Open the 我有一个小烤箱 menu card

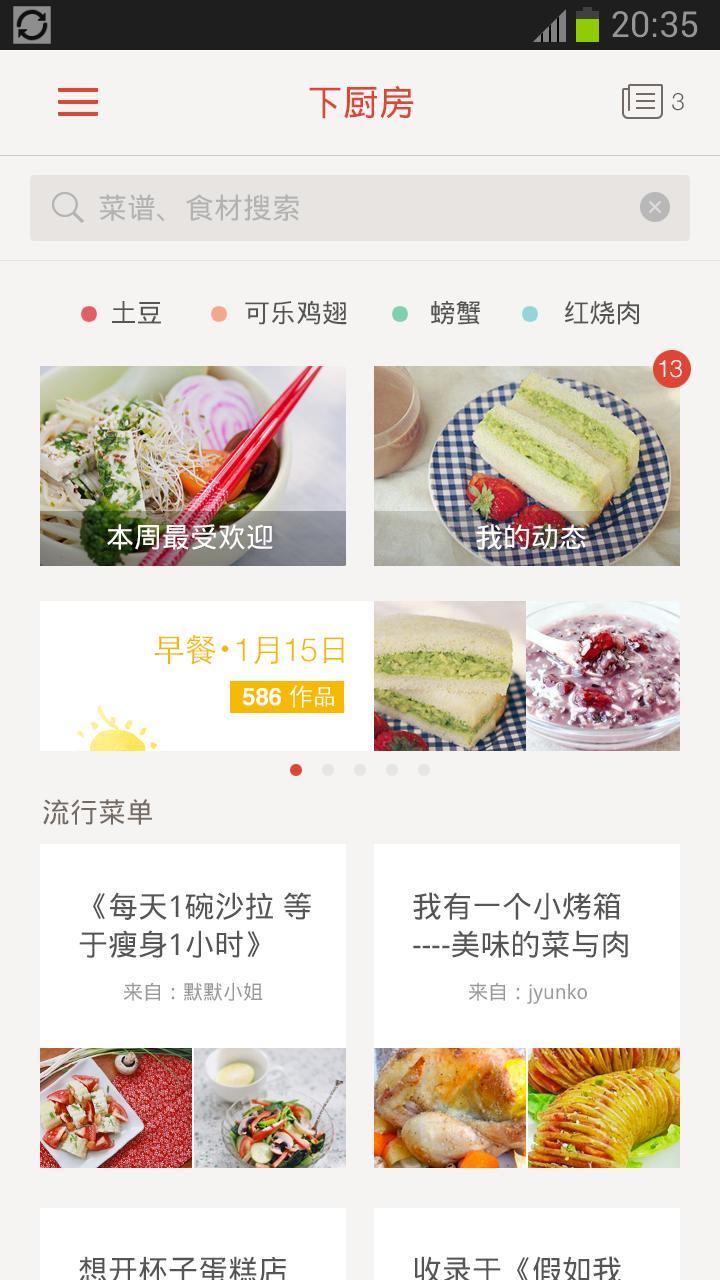527,1005
